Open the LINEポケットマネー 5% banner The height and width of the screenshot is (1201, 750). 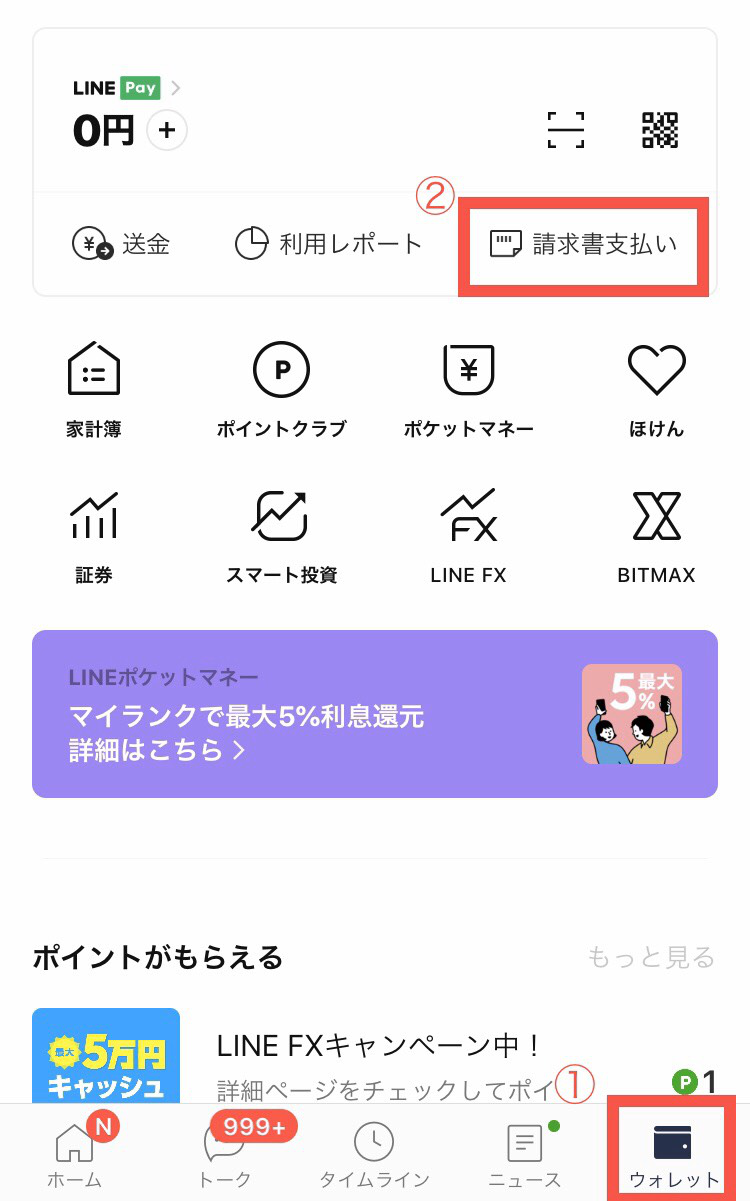click(x=375, y=714)
